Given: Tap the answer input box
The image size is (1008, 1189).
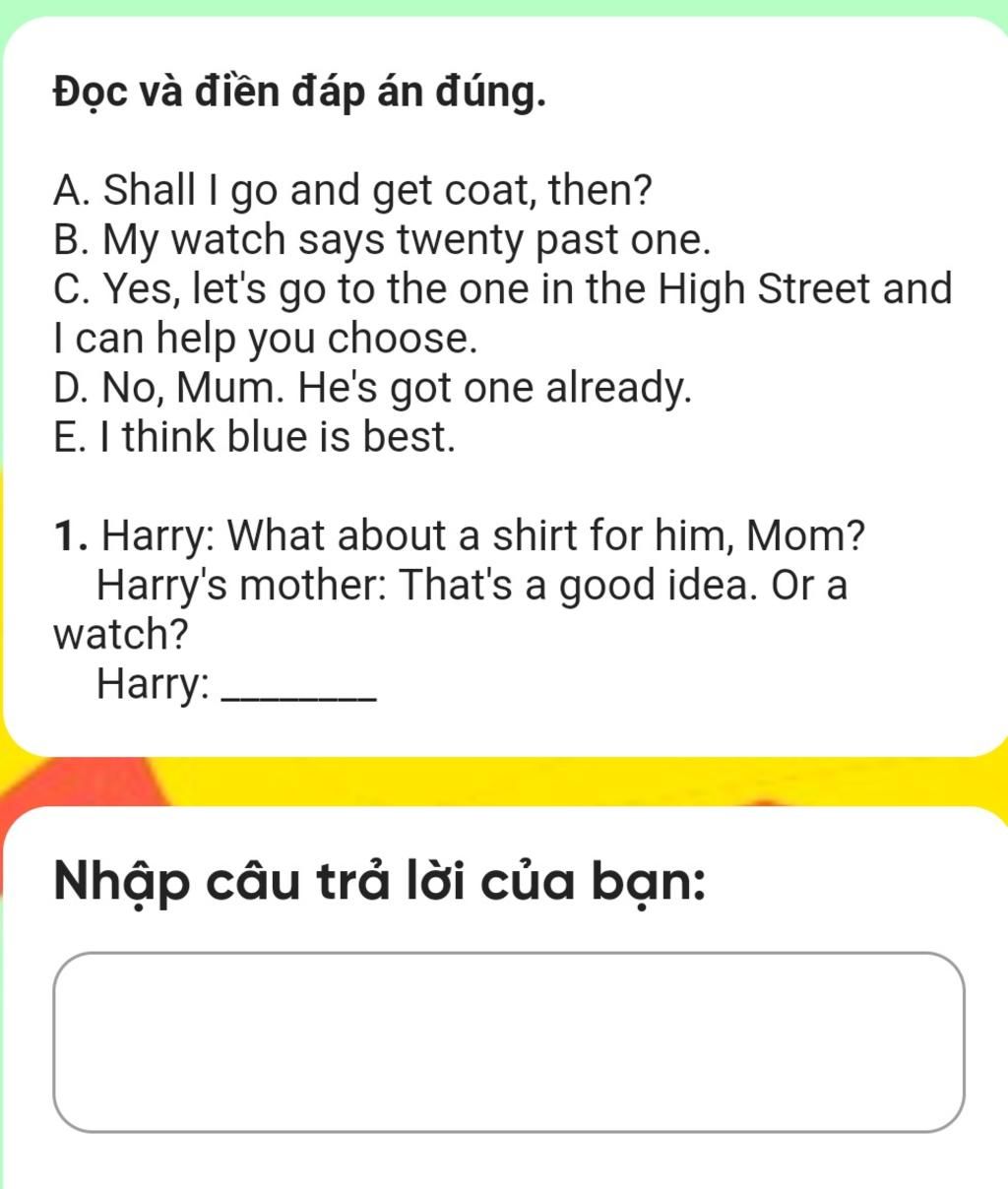Looking at the screenshot, I should pyautogui.click(x=508, y=1041).
